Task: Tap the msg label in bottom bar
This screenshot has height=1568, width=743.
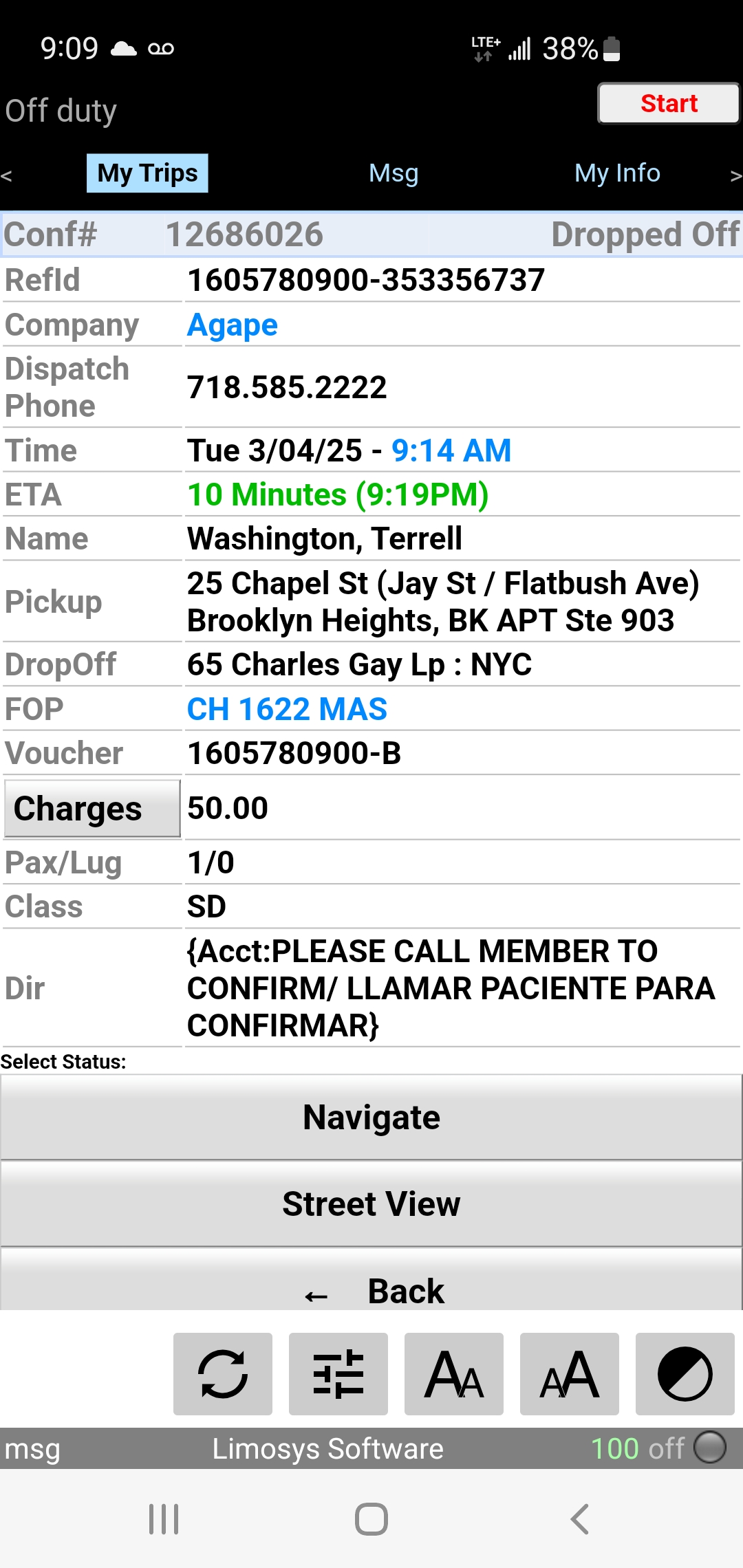Action: coord(32,1448)
